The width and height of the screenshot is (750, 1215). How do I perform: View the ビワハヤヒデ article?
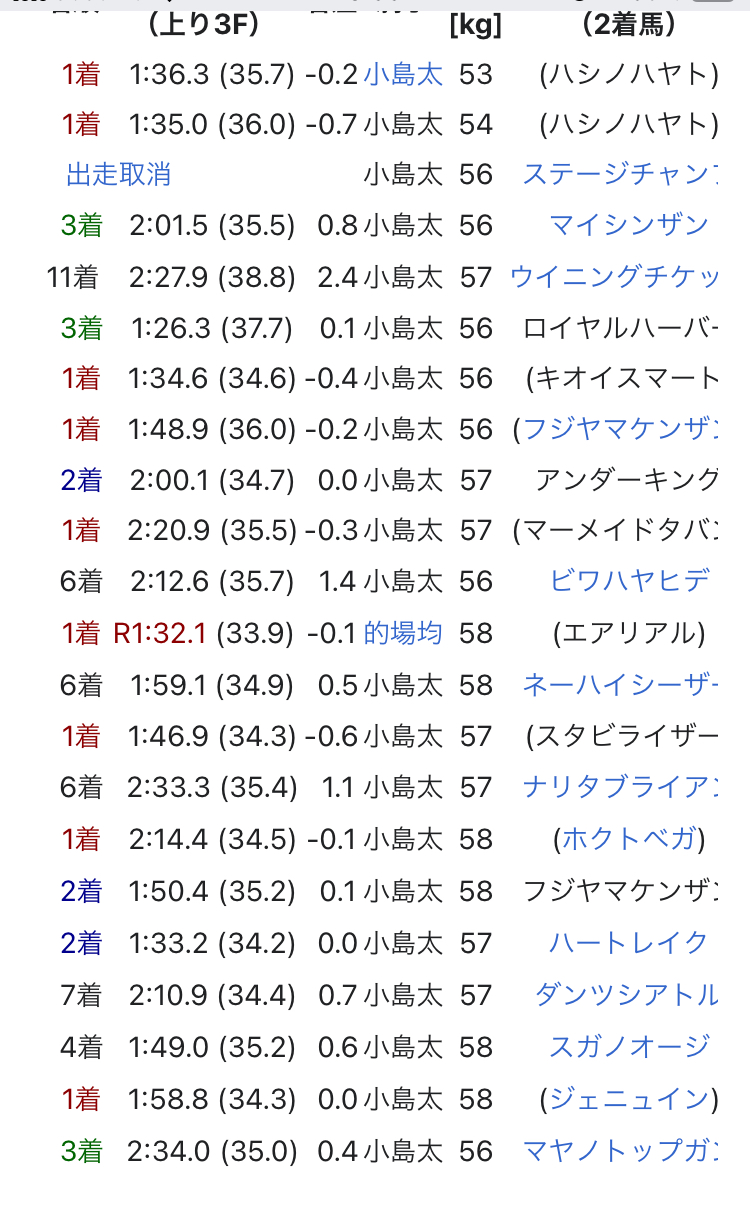point(630,581)
